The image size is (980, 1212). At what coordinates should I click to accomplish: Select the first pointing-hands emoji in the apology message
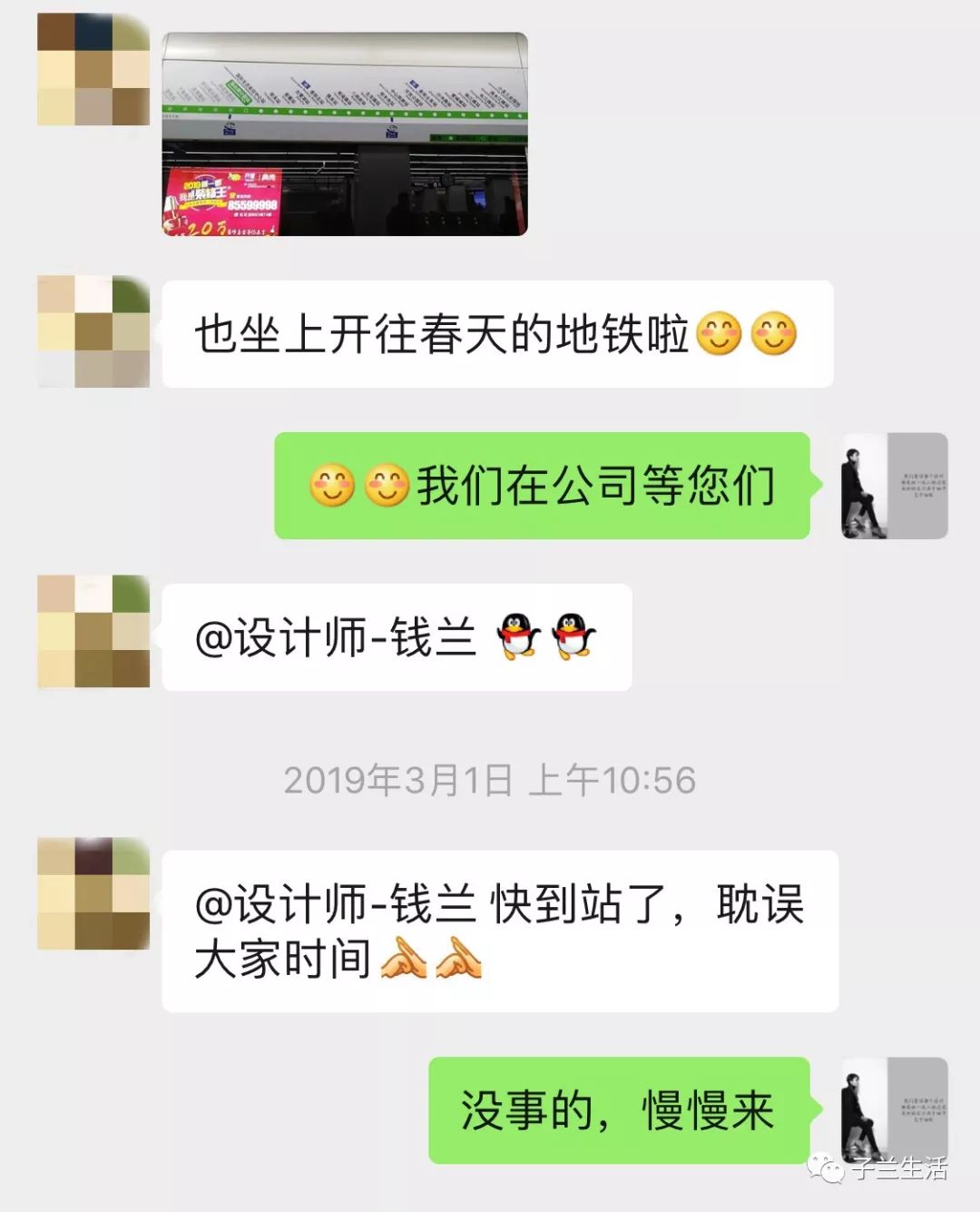point(406,956)
